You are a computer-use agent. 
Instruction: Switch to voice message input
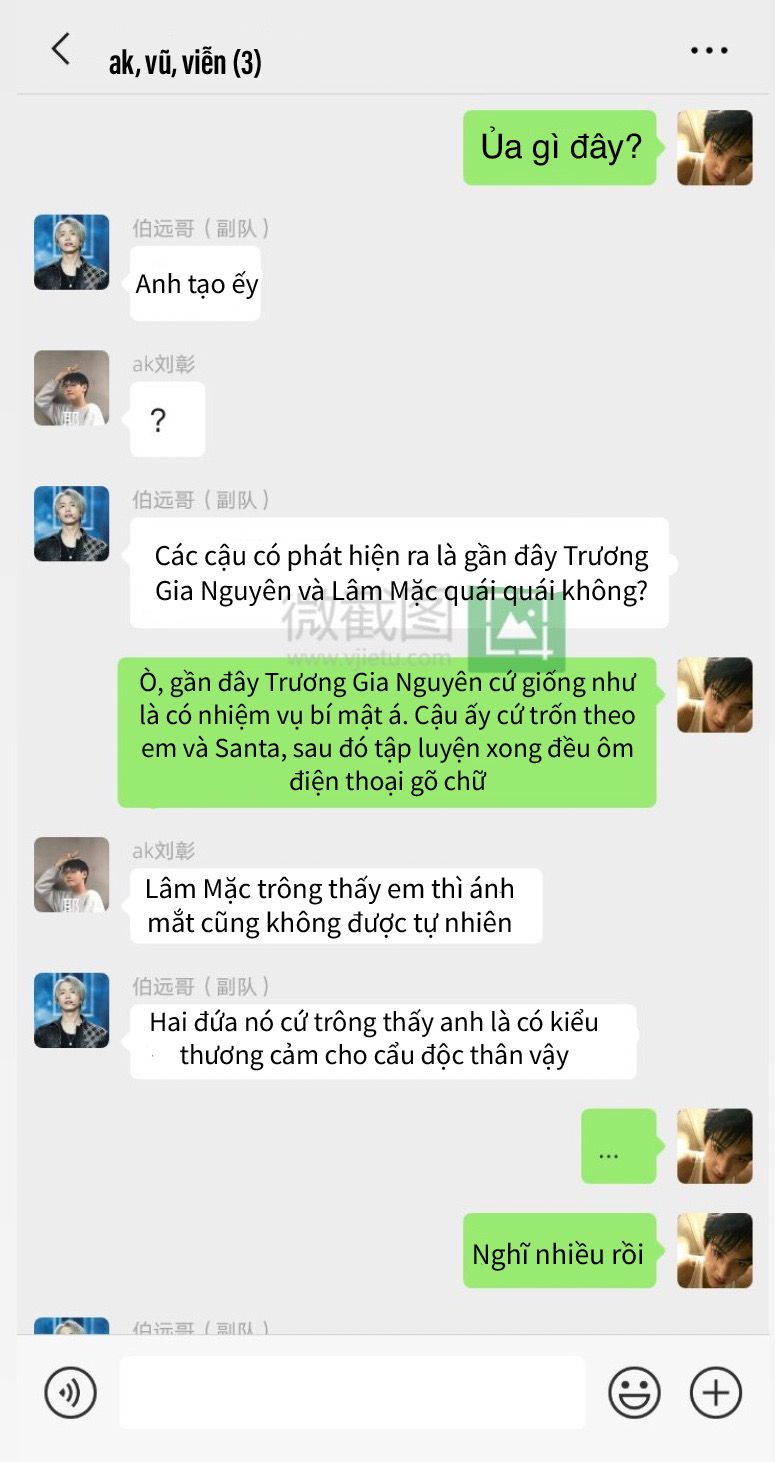[x=70, y=1392]
